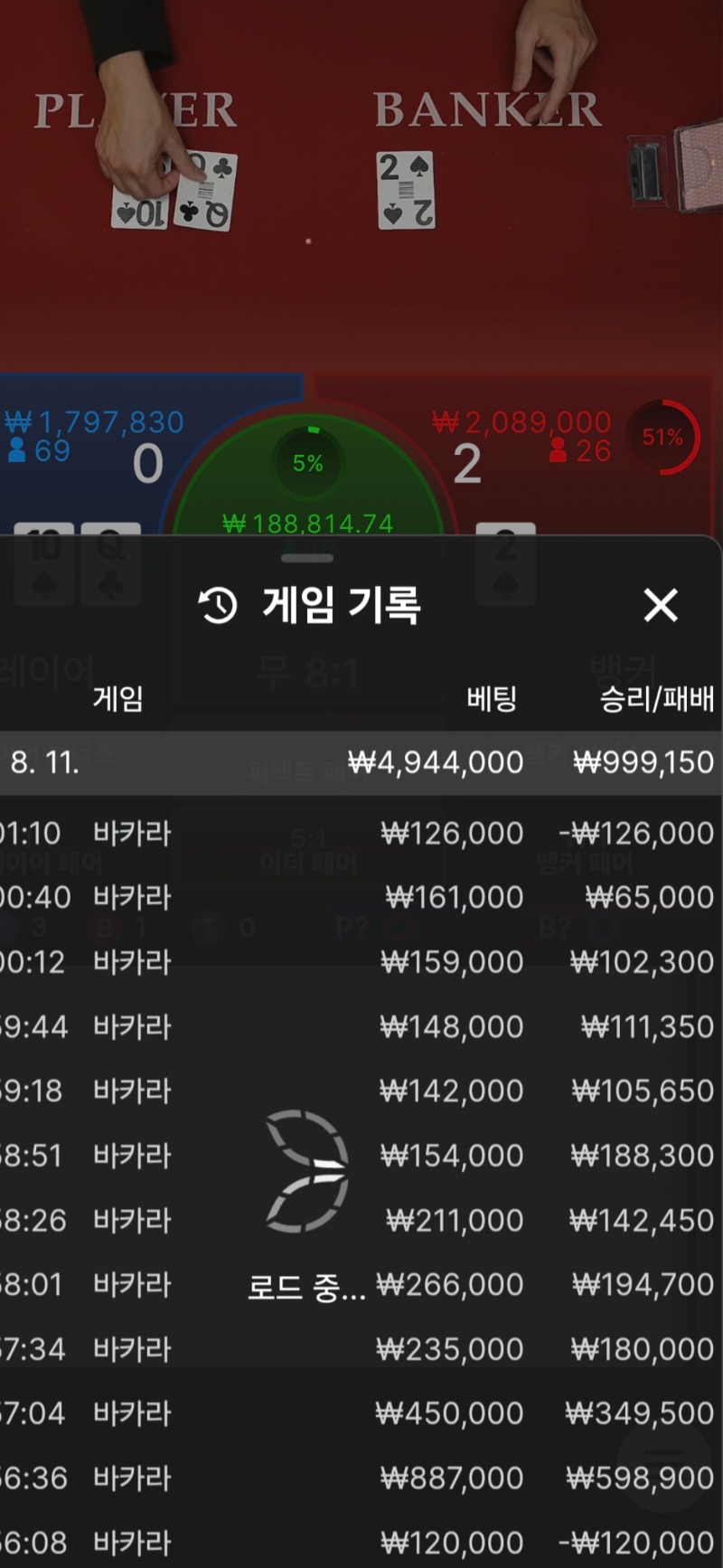This screenshot has width=723, height=1568.
Task: View the ₩211,000 바카라 bet record
Action: point(361,1220)
